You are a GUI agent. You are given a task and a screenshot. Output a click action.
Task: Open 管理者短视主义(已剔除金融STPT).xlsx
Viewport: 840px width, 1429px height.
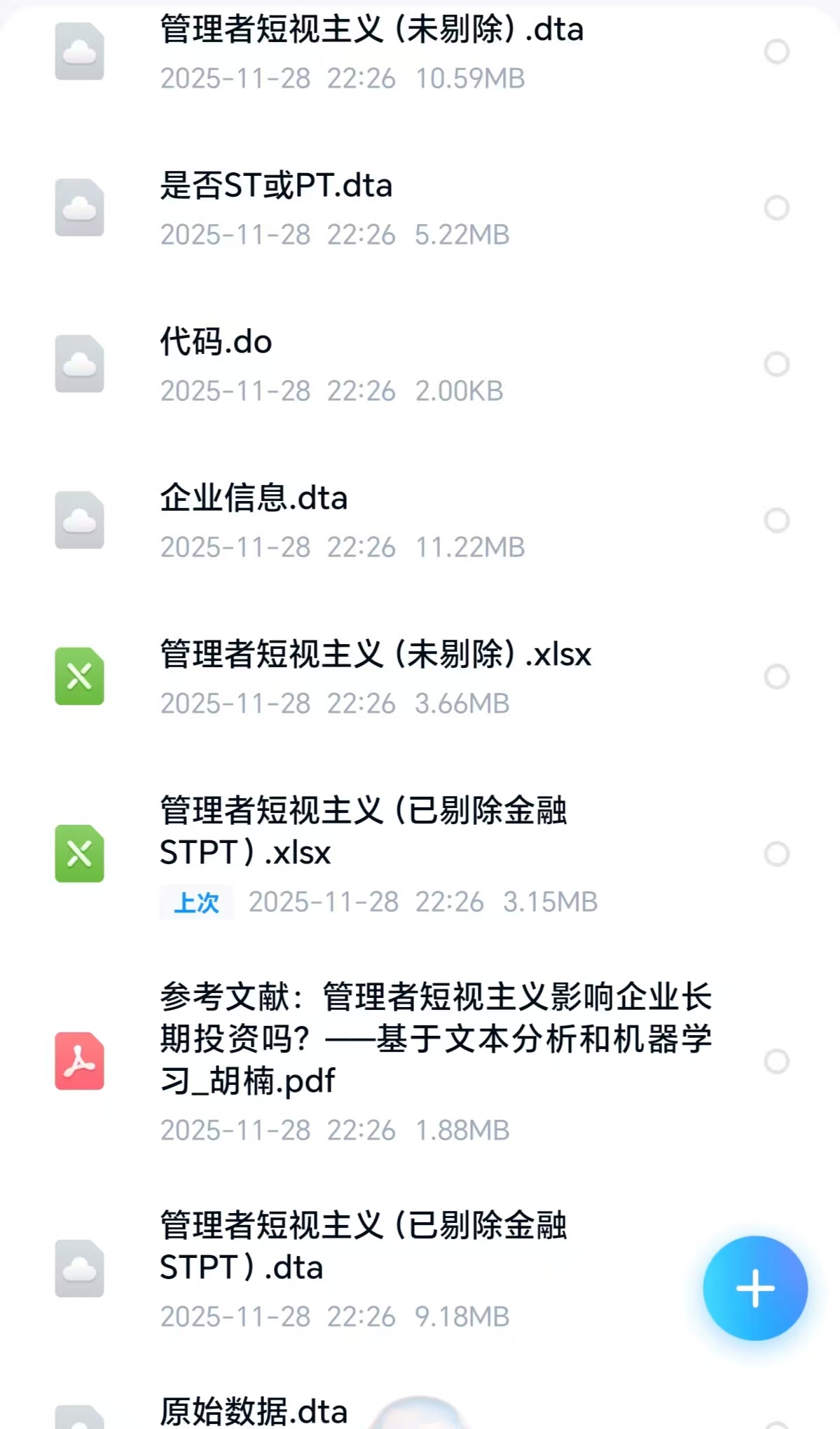[363, 831]
